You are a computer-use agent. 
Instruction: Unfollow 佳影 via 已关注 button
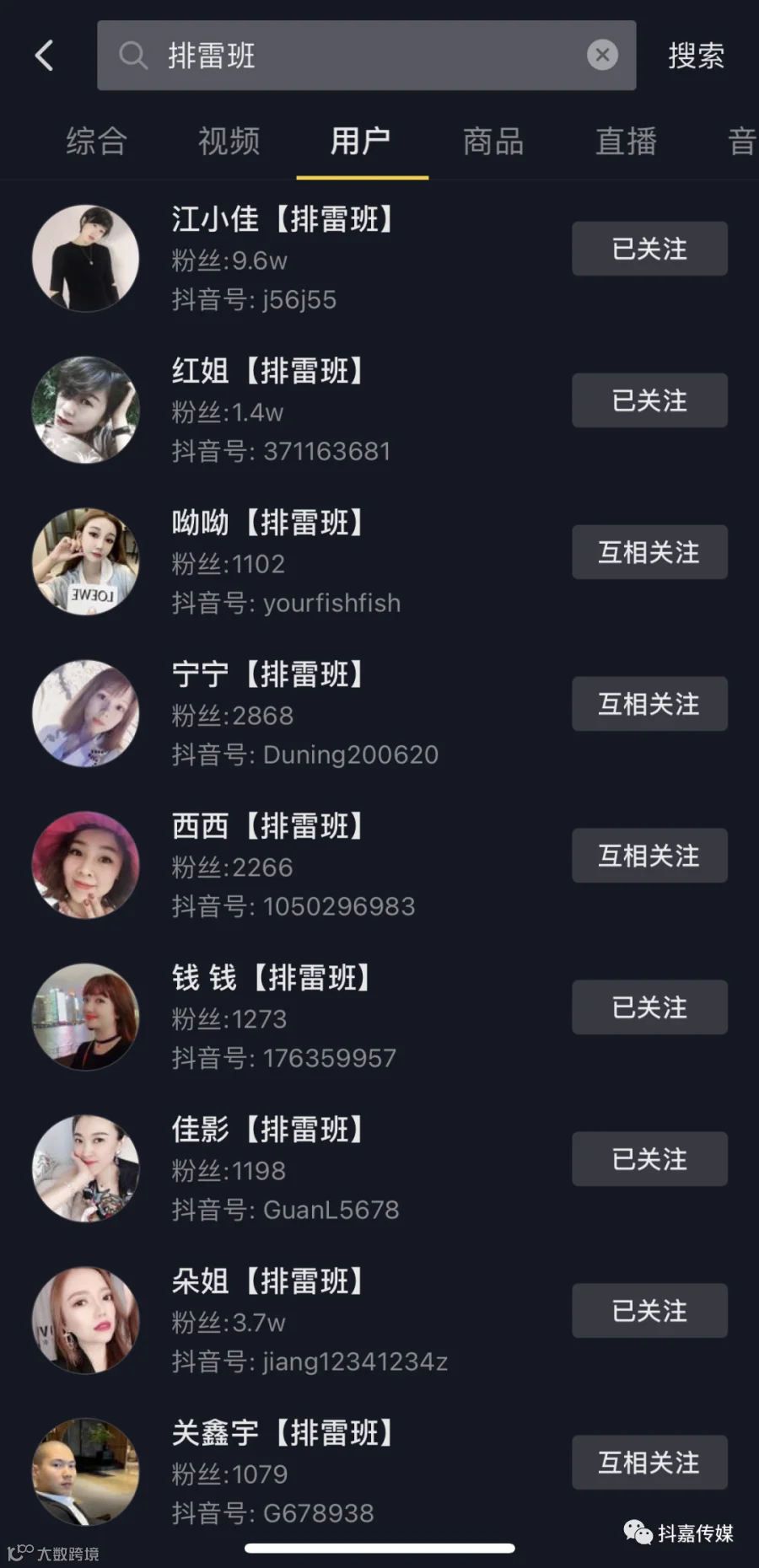tap(649, 1159)
